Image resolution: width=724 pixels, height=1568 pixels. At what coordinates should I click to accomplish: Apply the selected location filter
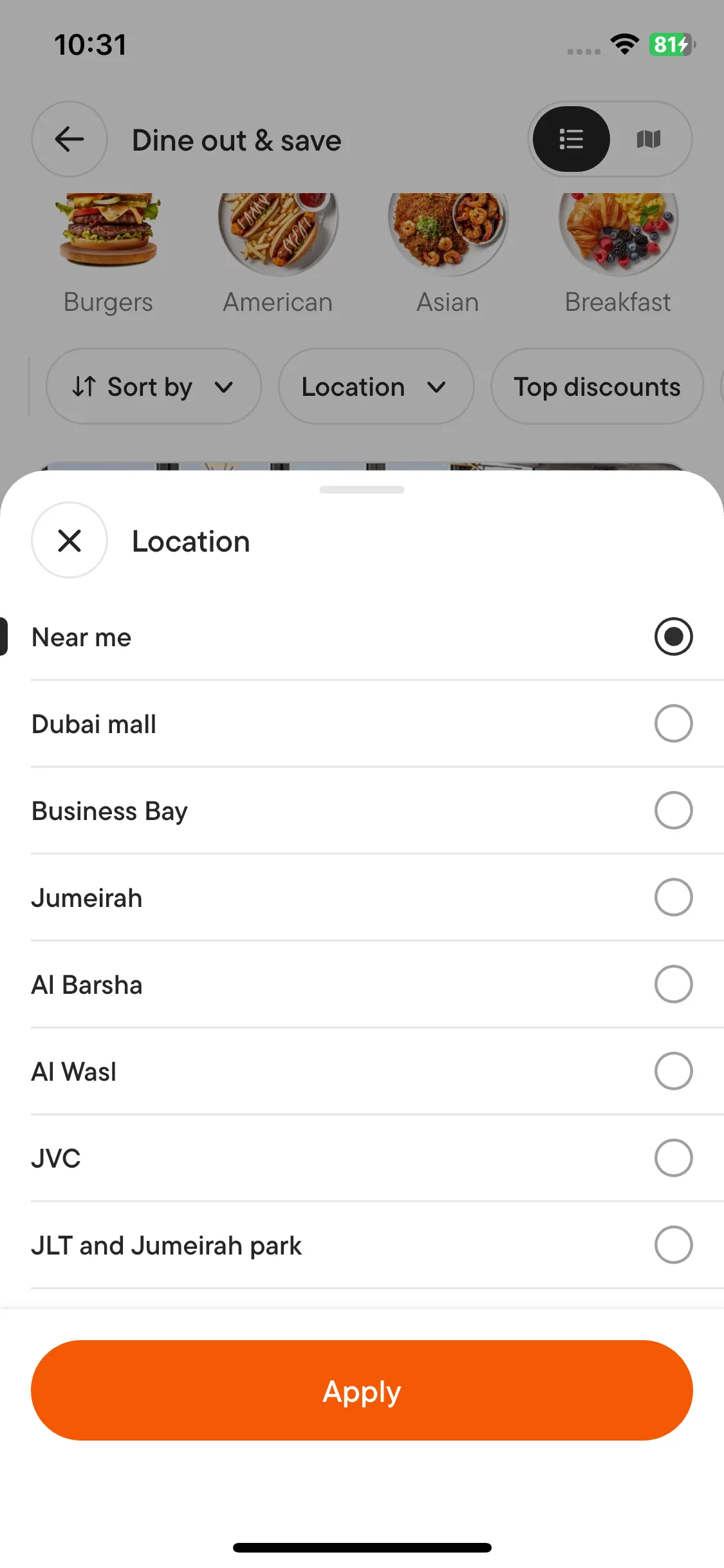[362, 1390]
